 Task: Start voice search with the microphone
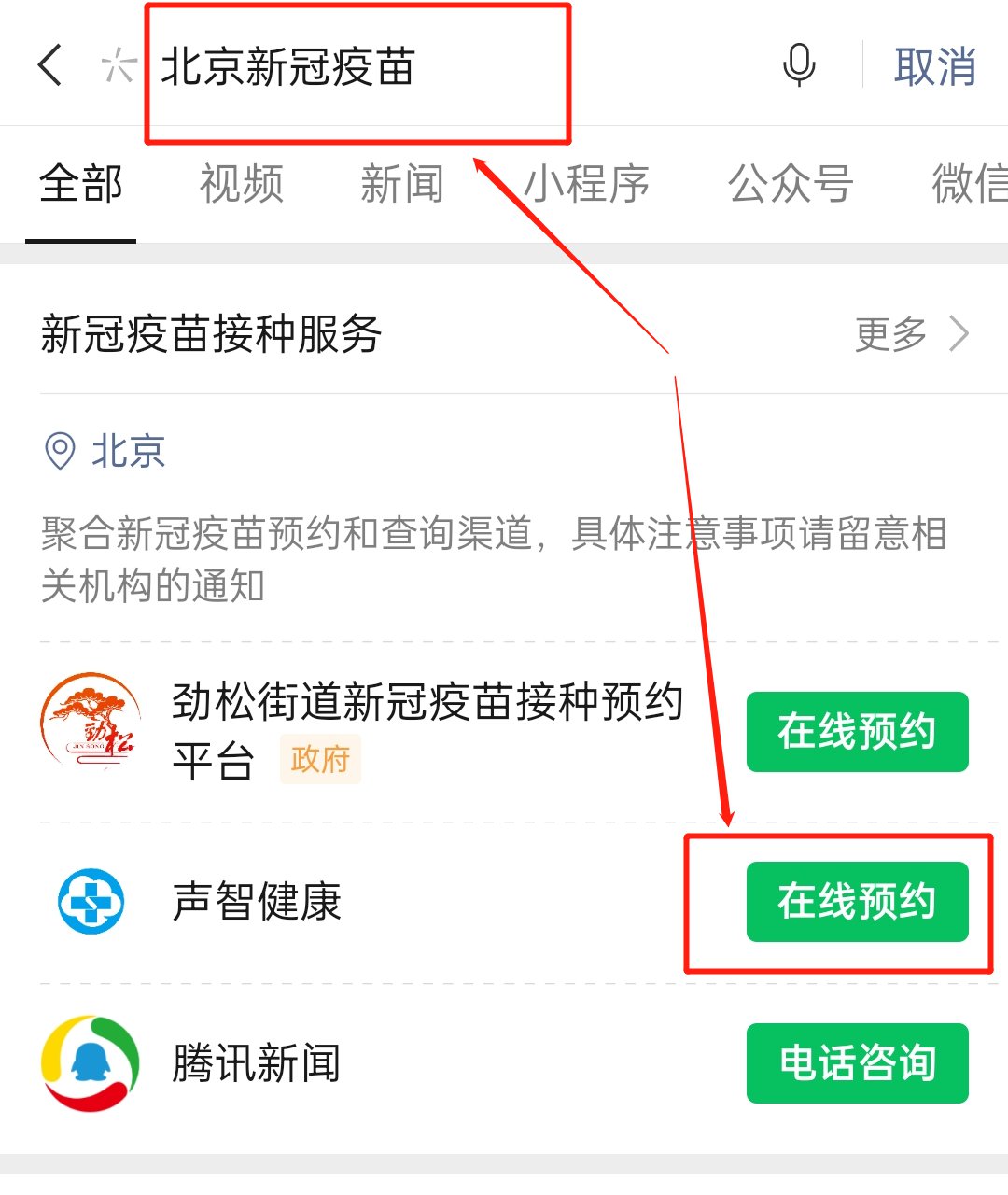[x=799, y=66]
